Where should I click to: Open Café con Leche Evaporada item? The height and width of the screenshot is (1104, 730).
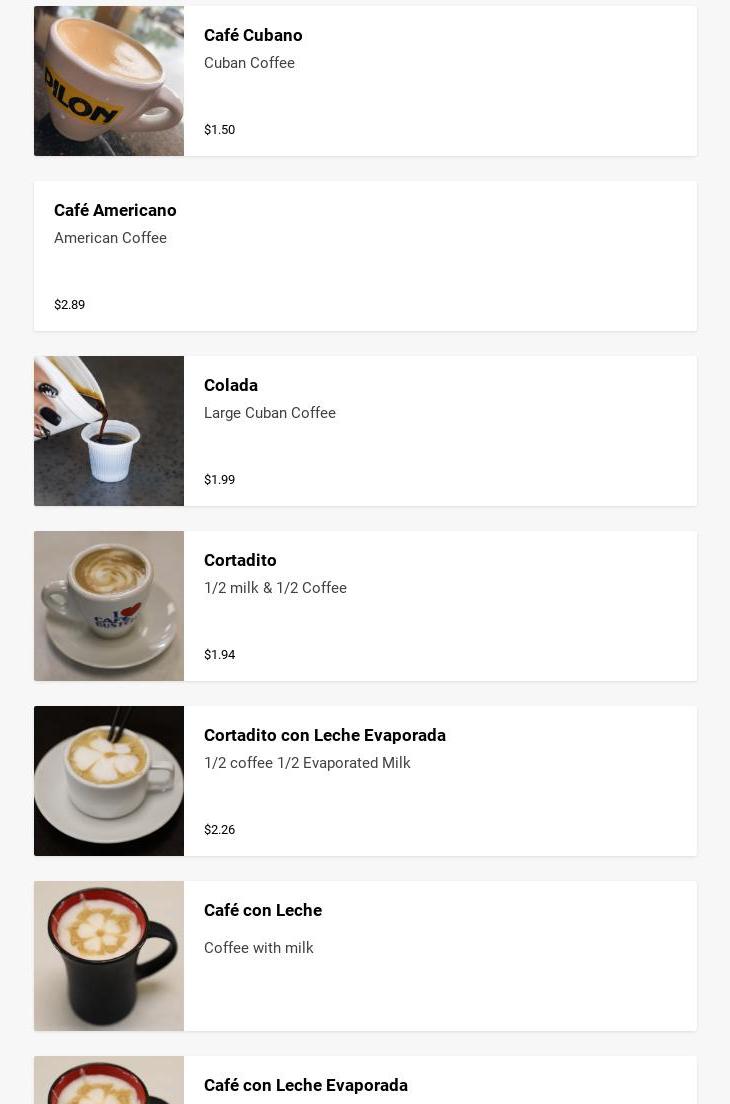[x=365, y=1082]
